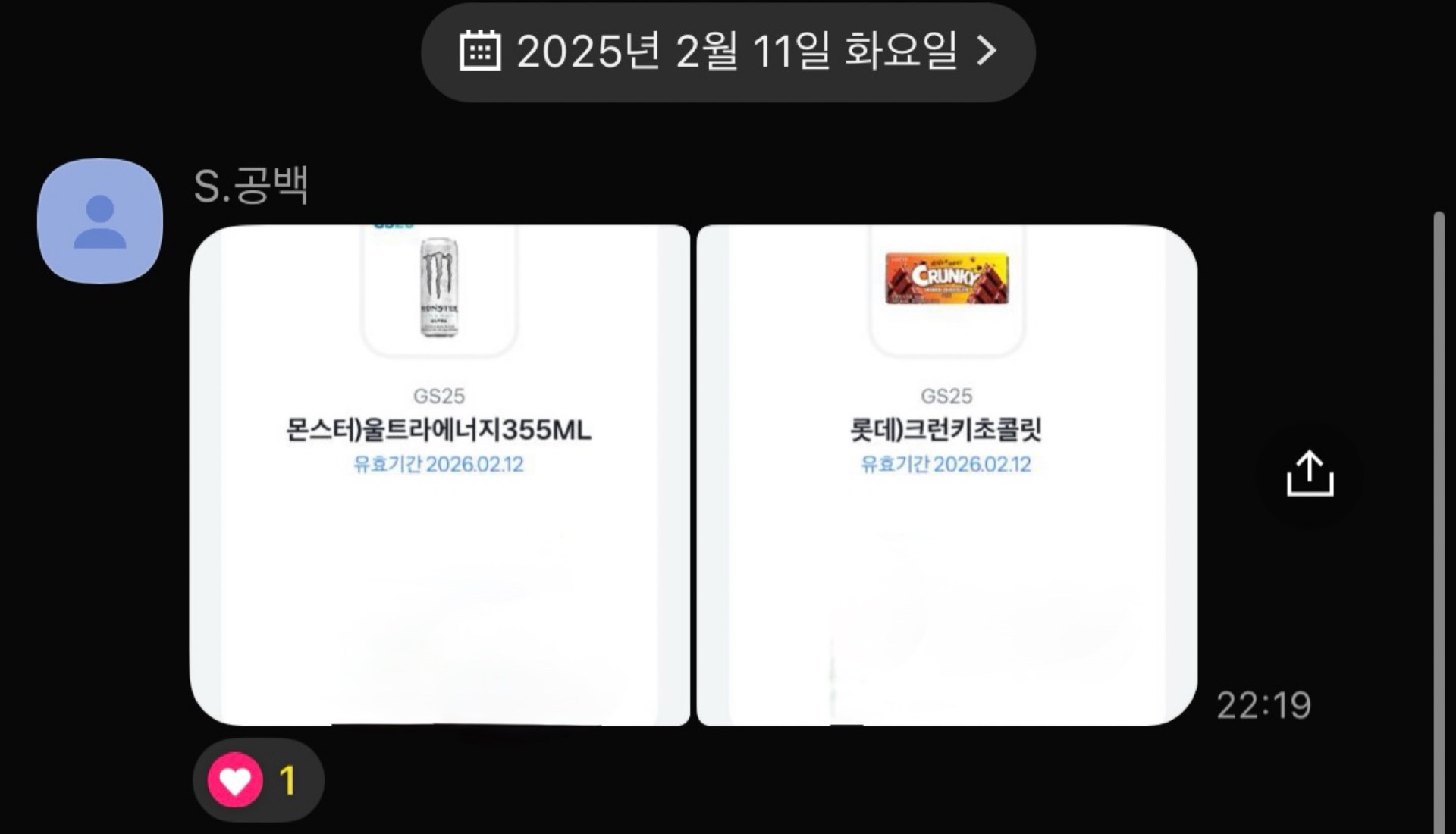Viewport: 1456px width, 834px height.
Task: Share the coupon images
Action: (x=1310, y=475)
